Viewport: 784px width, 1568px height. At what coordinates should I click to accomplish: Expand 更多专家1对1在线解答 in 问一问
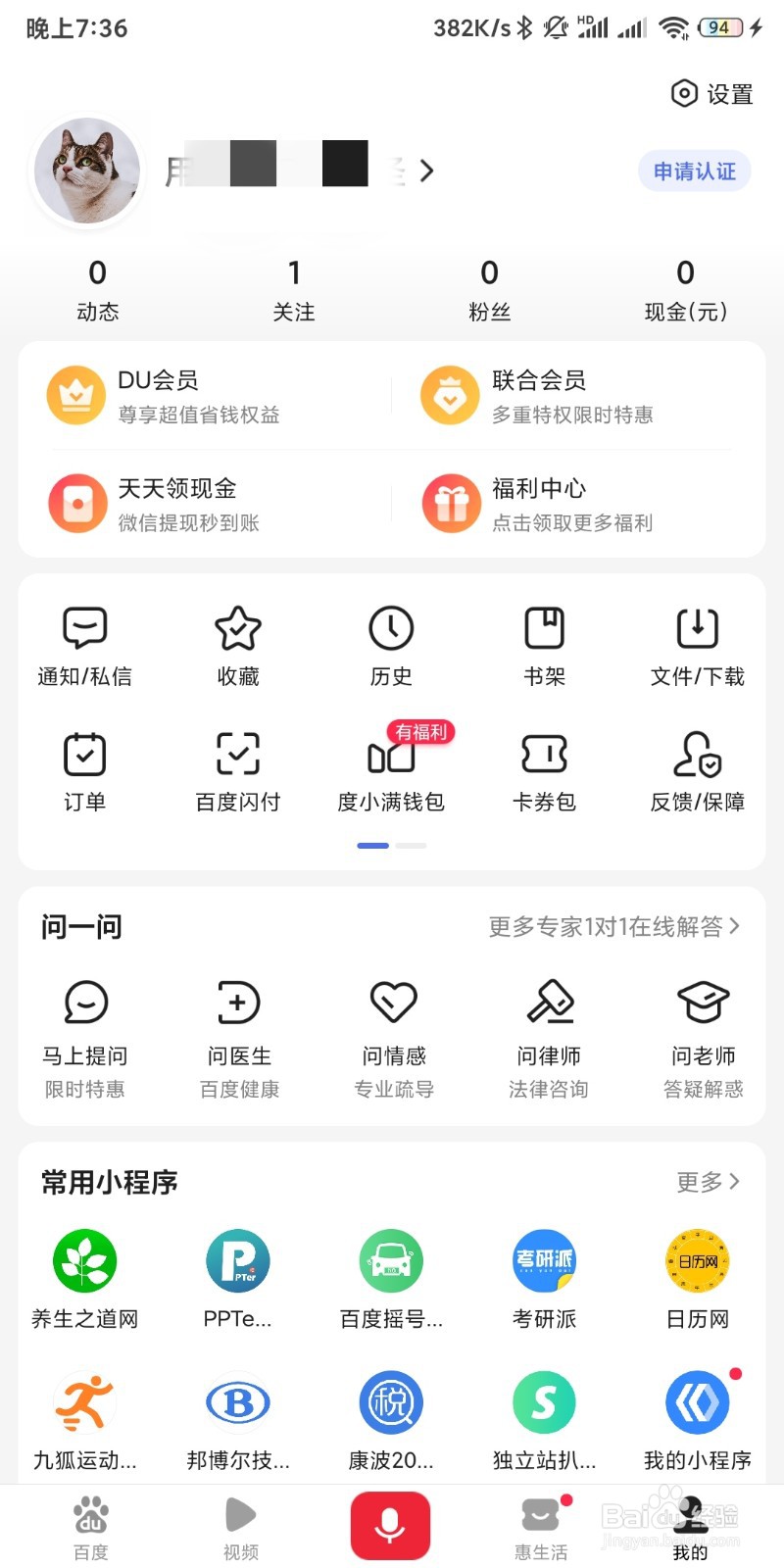pos(612,925)
